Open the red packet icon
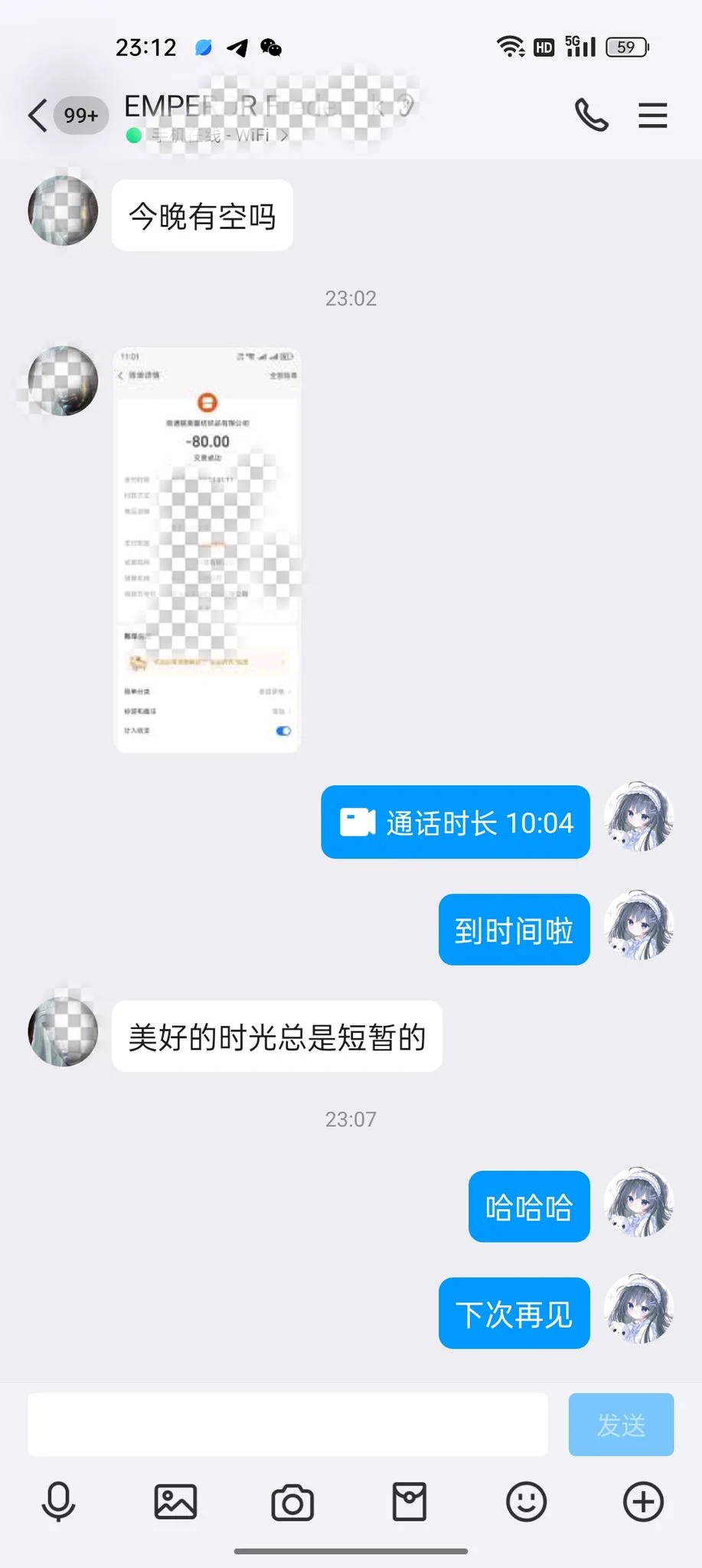The height and width of the screenshot is (1568, 702). [x=410, y=1501]
